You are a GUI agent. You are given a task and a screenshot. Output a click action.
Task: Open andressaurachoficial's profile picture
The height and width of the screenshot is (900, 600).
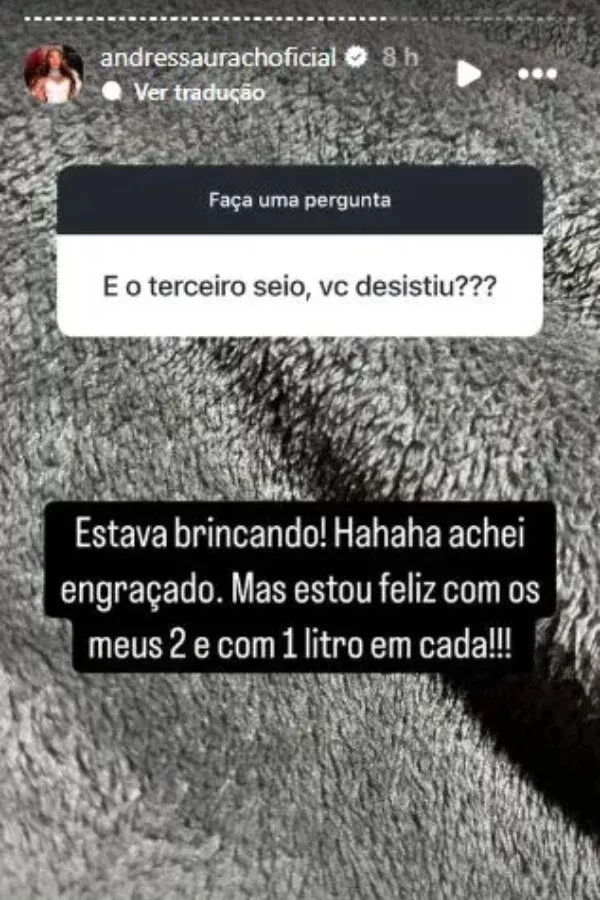(53, 74)
